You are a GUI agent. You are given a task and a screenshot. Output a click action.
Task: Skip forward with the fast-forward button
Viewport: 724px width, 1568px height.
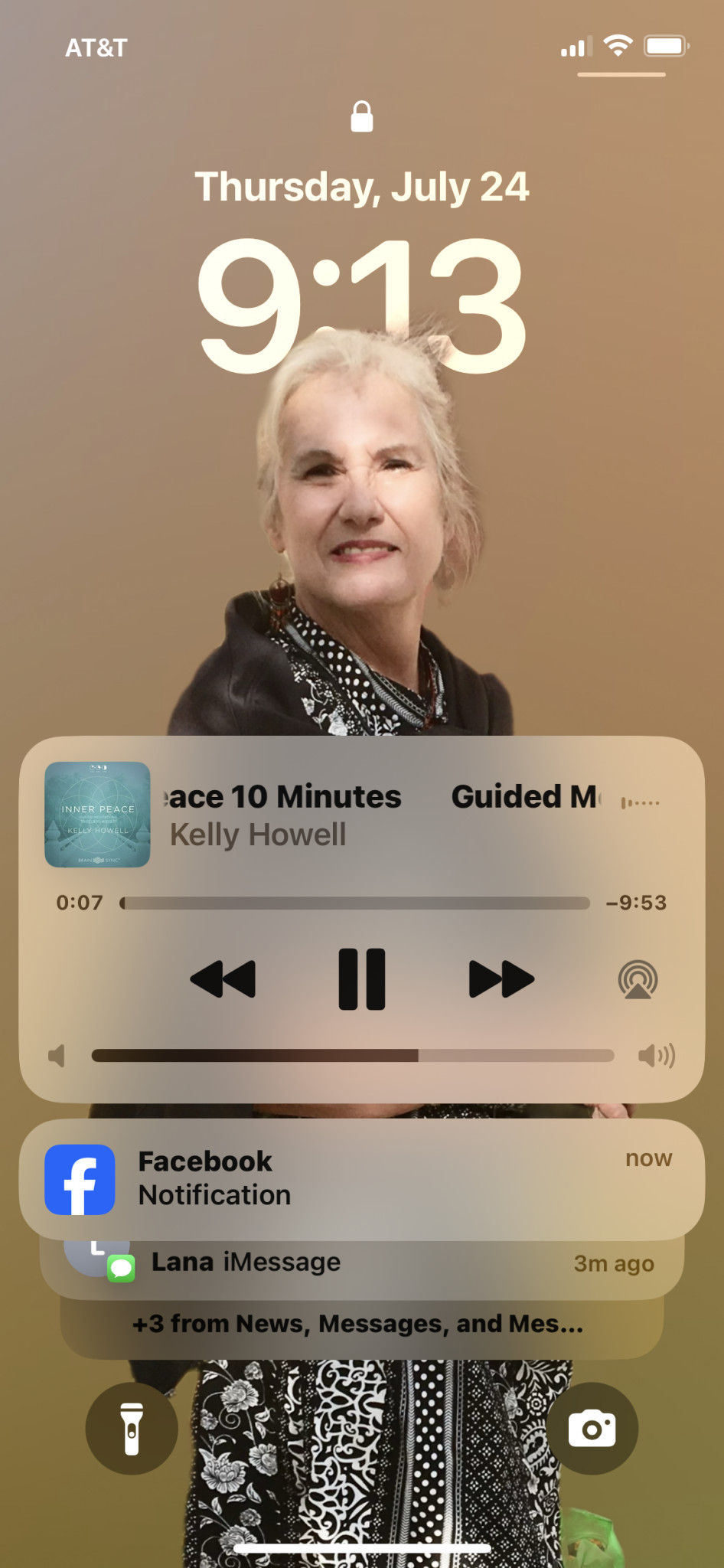pyautogui.click(x=501, y=979)
